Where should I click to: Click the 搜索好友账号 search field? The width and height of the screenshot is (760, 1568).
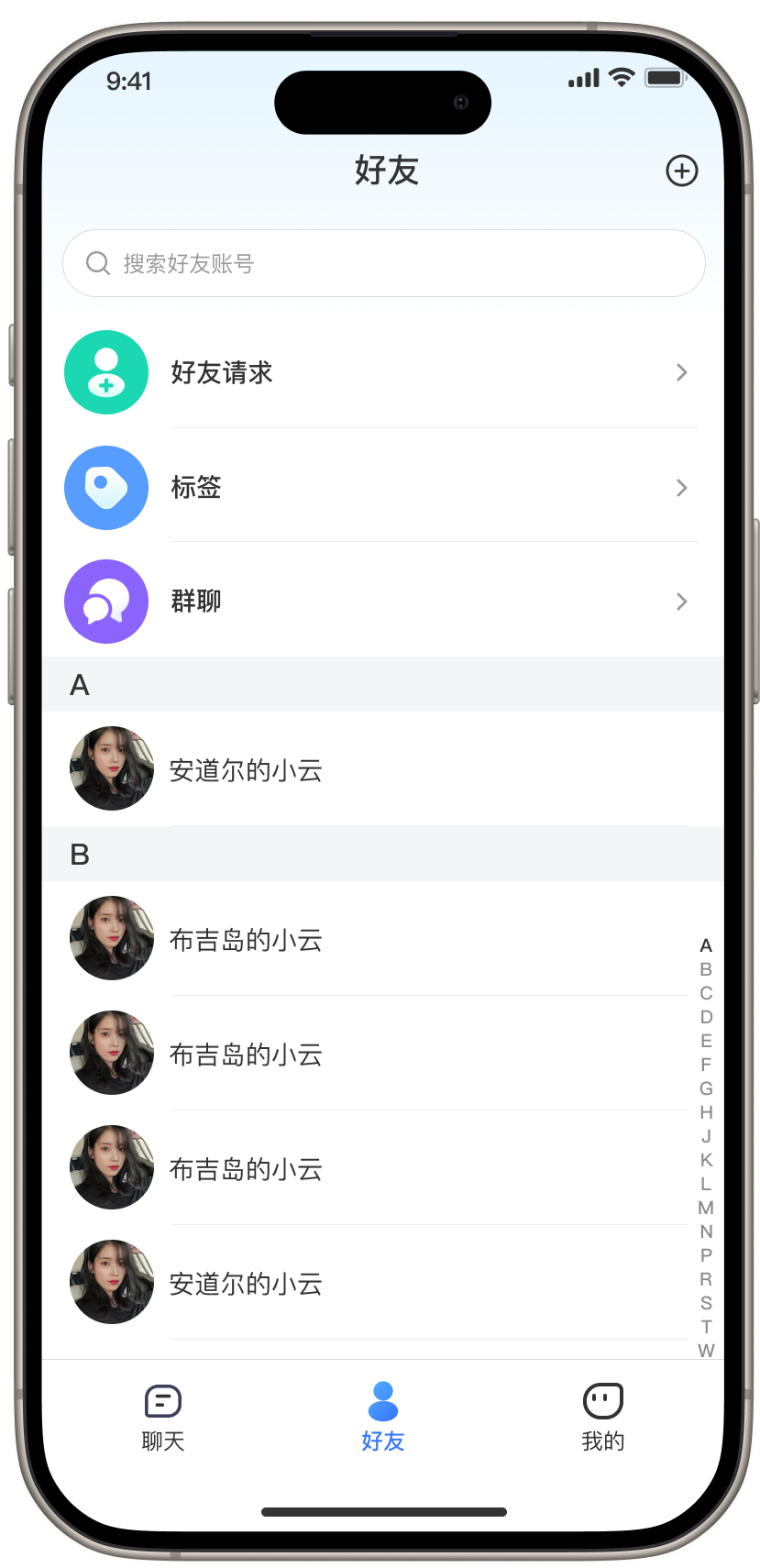tap(383, 263)
